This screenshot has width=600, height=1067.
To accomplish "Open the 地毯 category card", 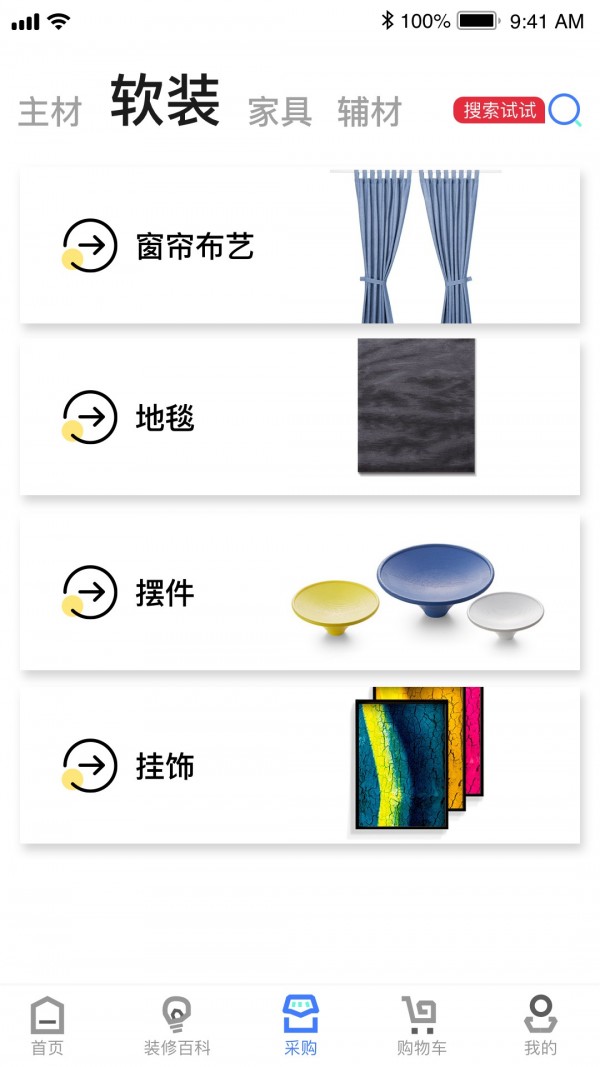I will (299, 417).
